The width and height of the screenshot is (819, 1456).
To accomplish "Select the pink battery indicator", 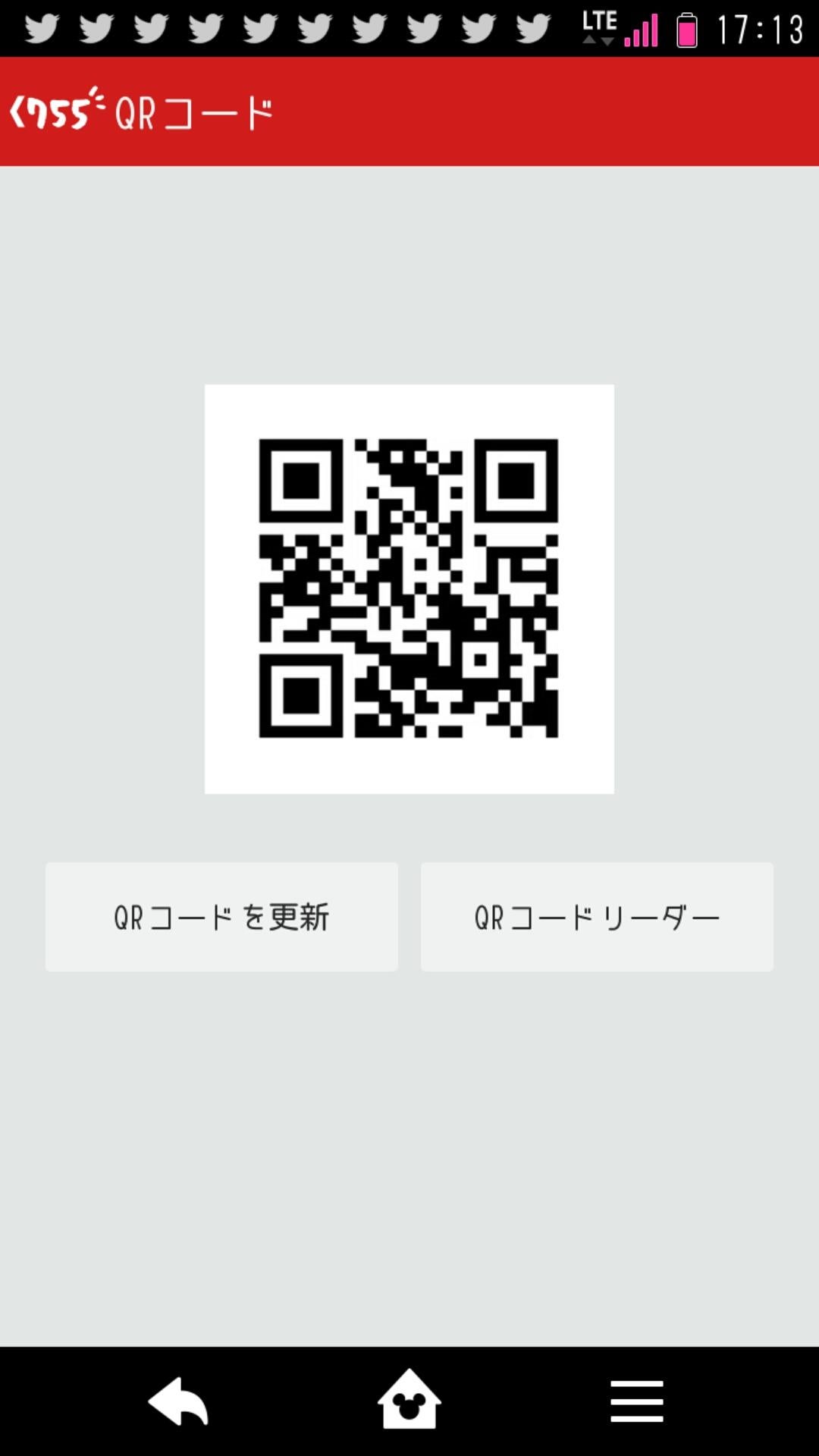I will tap(686, 30).
